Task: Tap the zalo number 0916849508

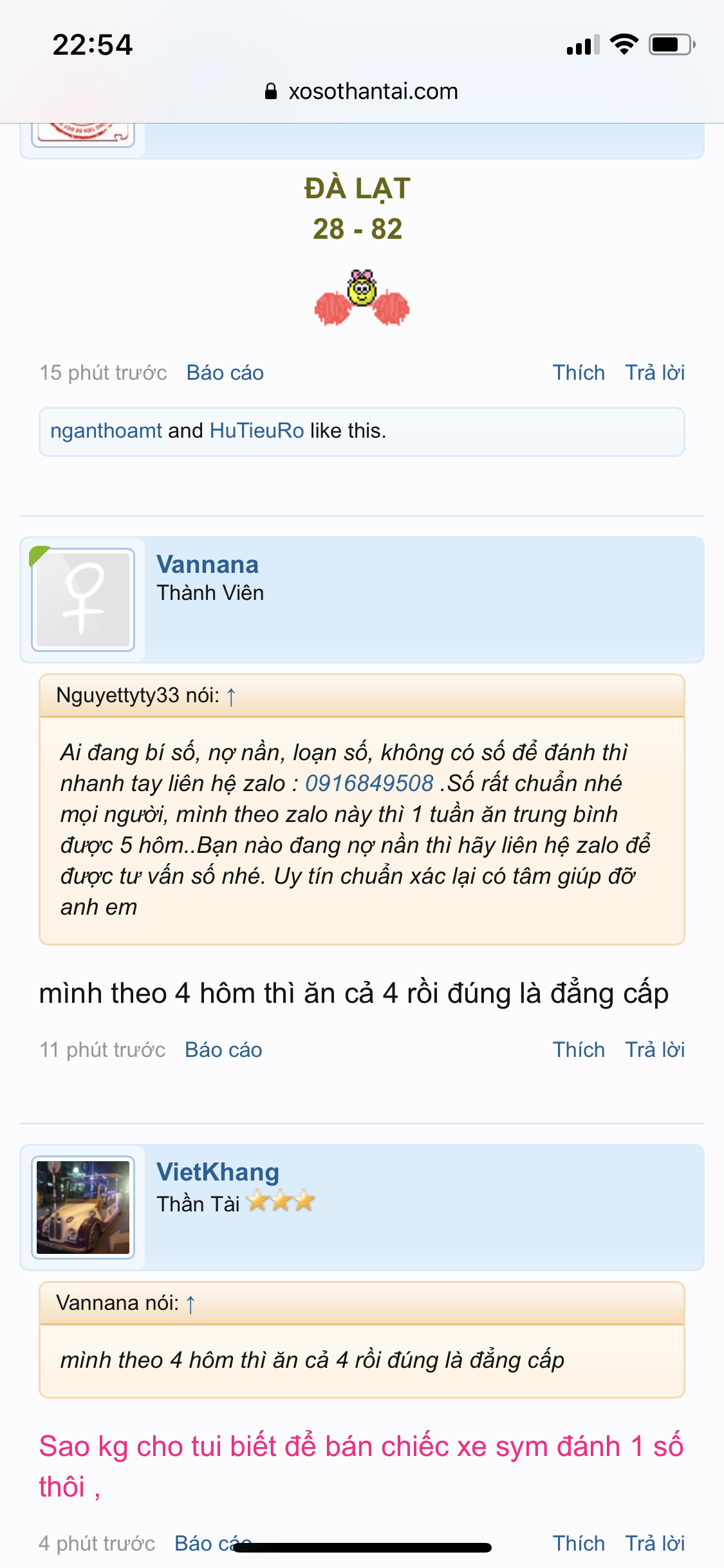Action: [369, 783]
